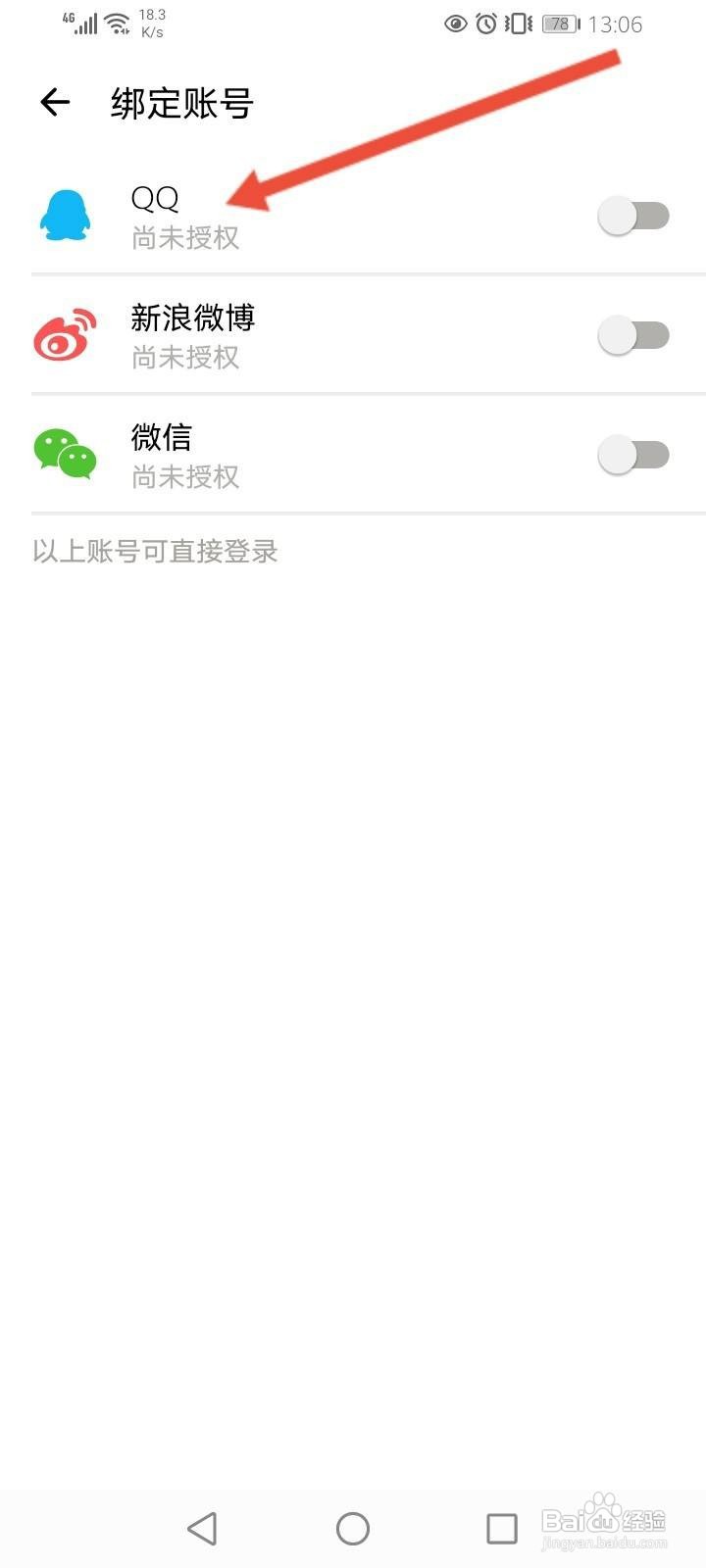Enable the 微信 binding toggle
Viewport: 706px width, 1568px height.
632,454
